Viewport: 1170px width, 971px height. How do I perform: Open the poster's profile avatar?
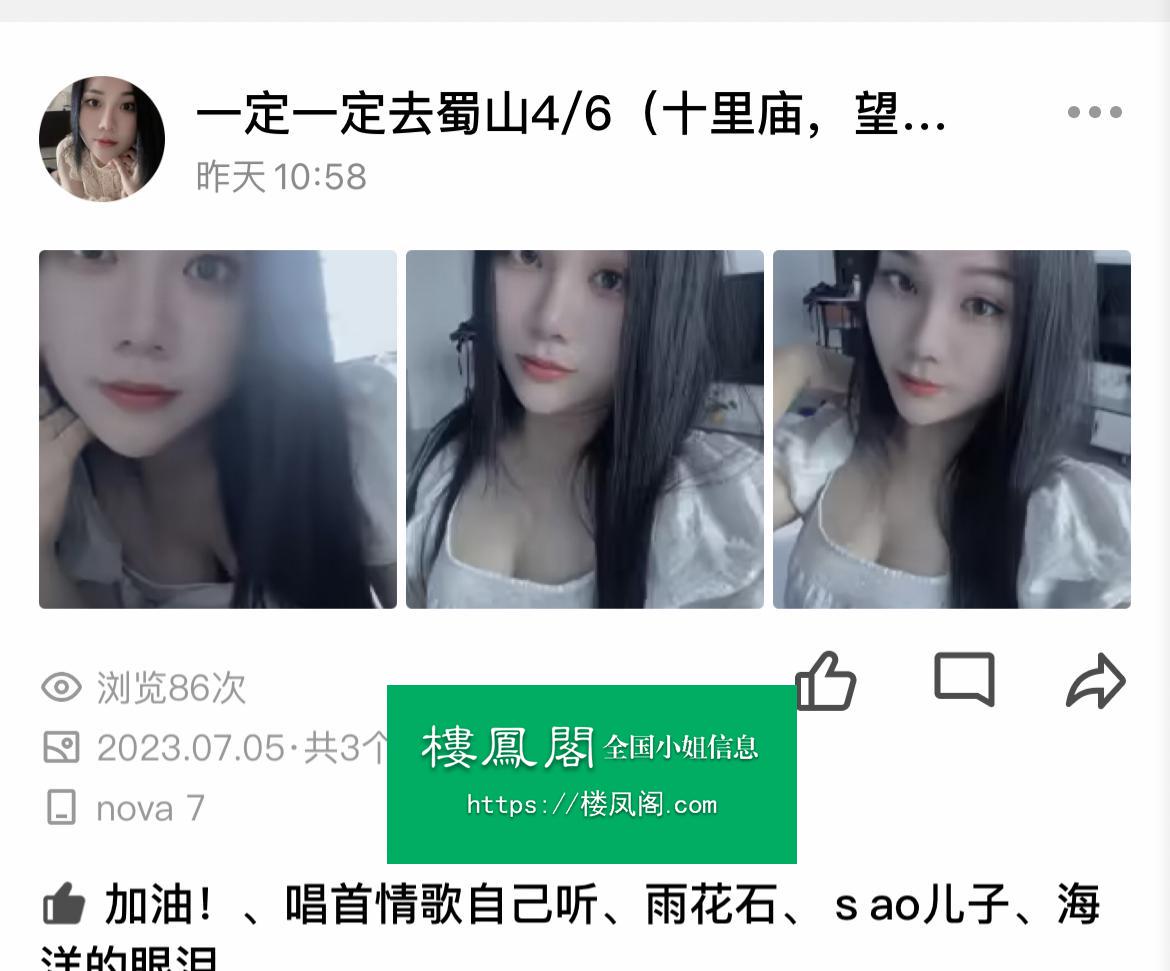click(102, 139)
